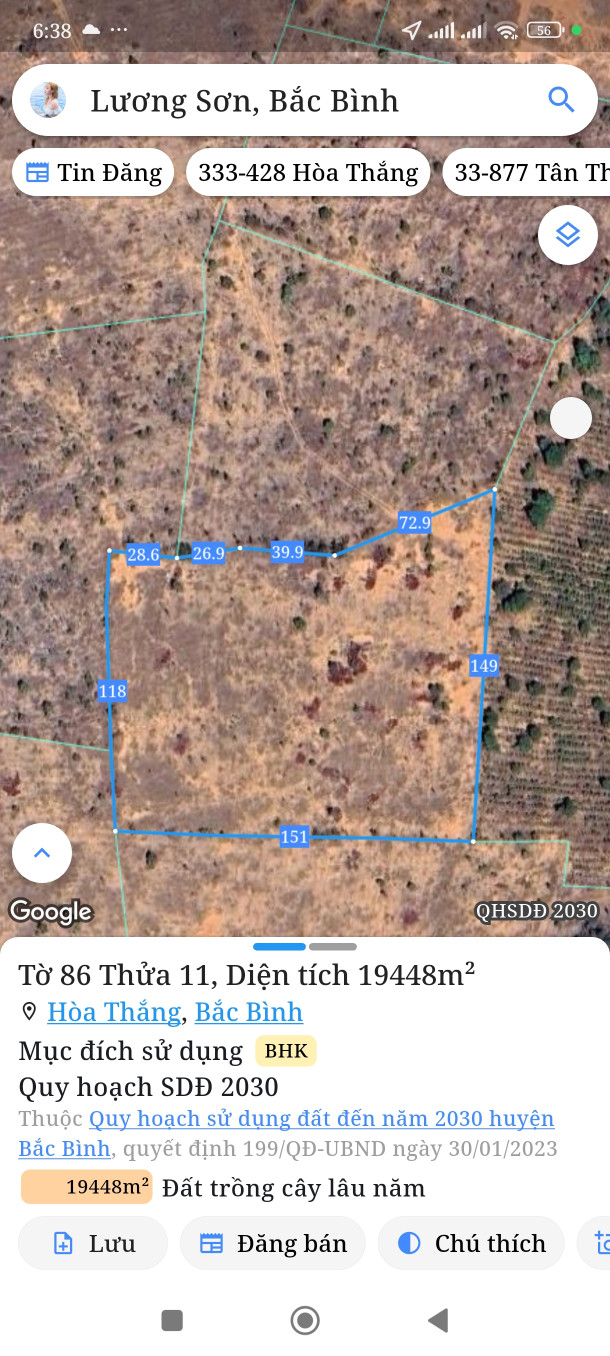Tap the magnifier search icon
The image size is (610, 1356).
[561, 100]
